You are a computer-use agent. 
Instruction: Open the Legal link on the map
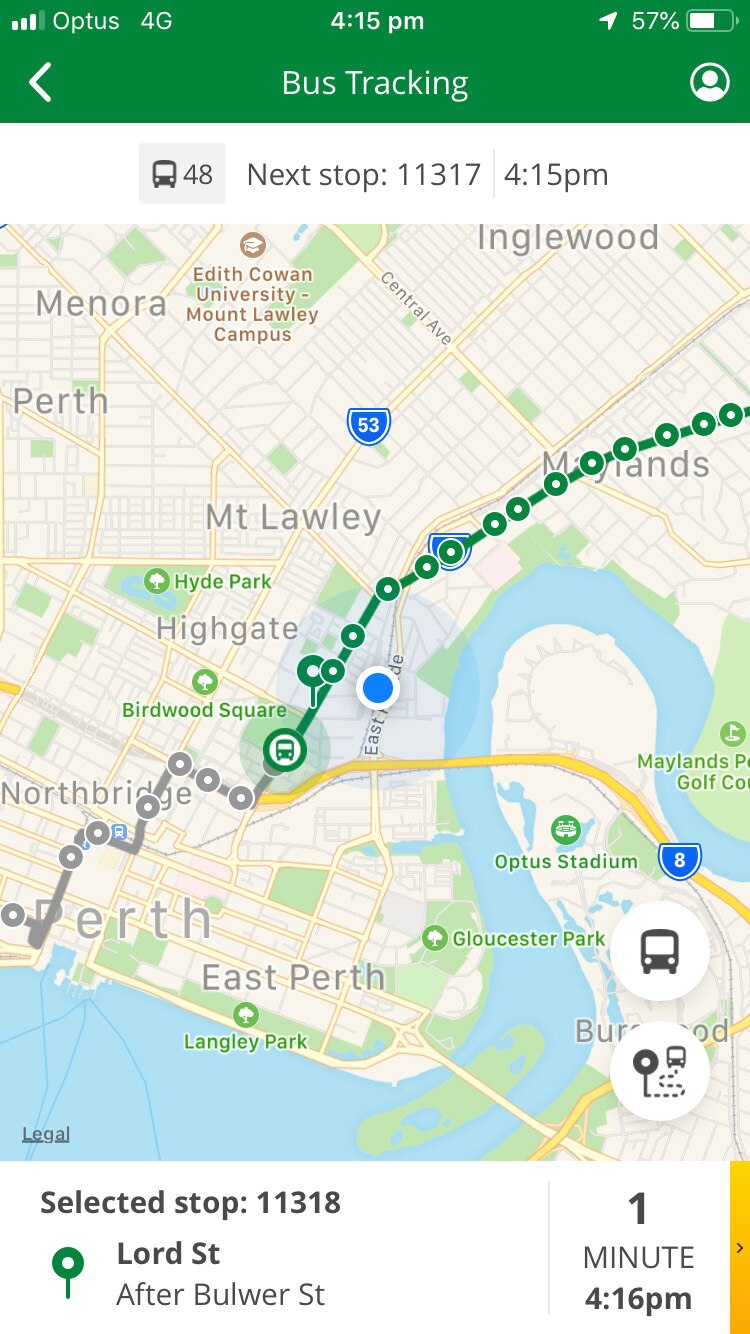point(46,1134)
